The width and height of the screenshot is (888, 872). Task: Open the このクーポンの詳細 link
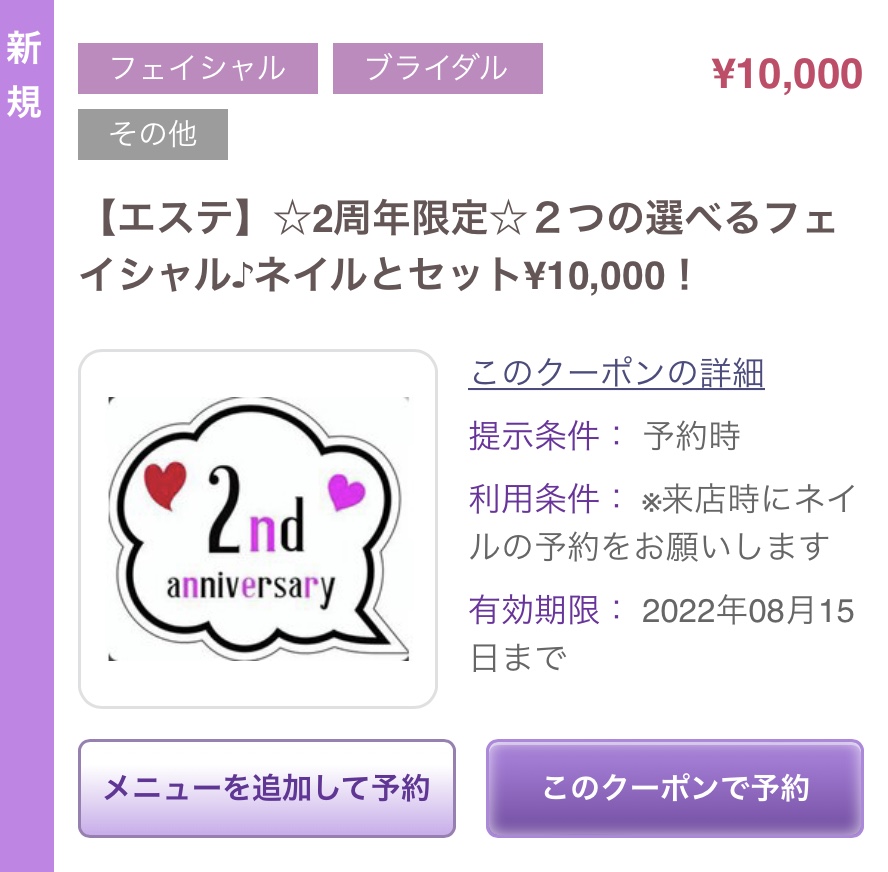(x=616, y=374)
